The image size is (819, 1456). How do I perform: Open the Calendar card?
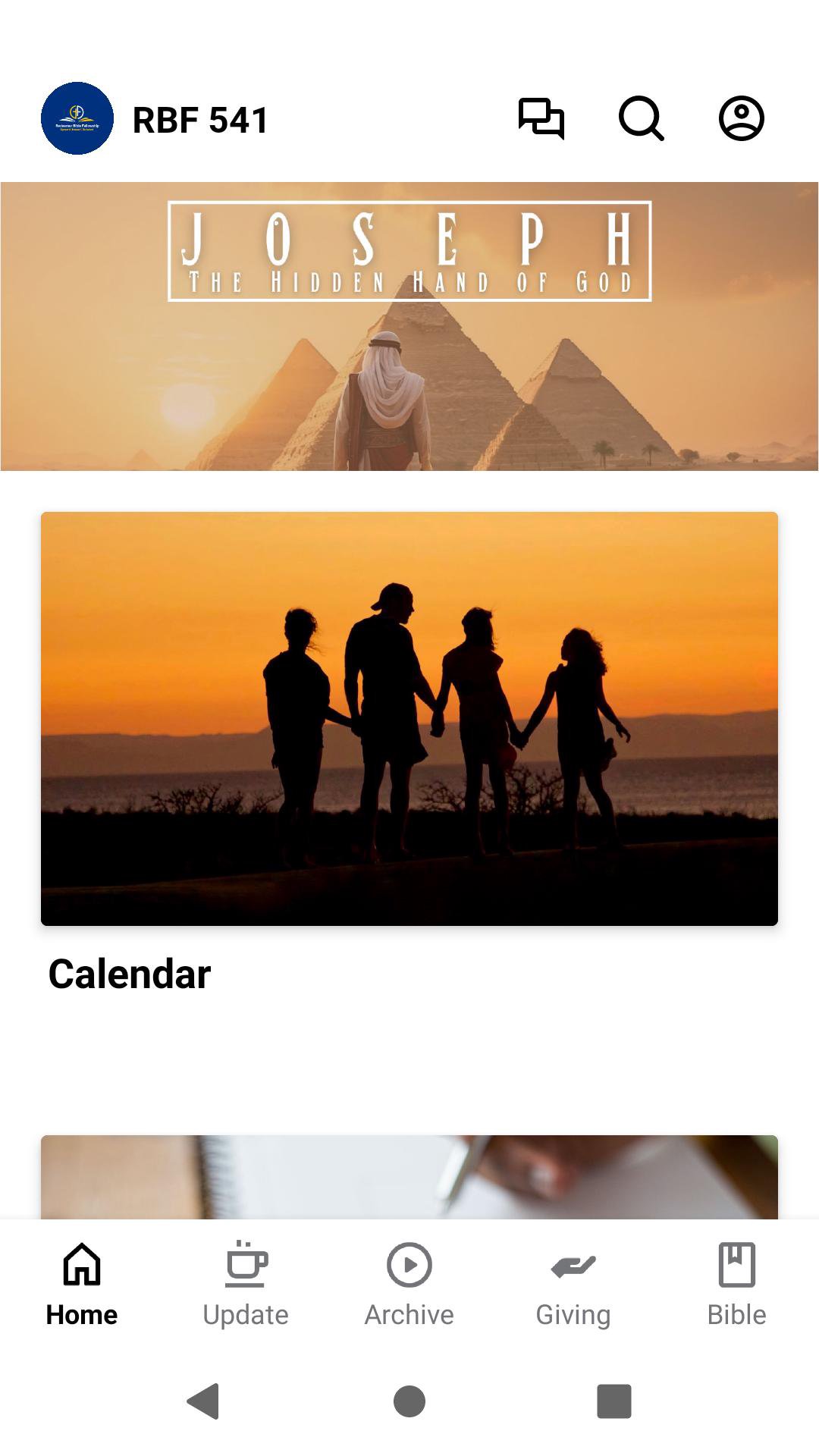409,718
